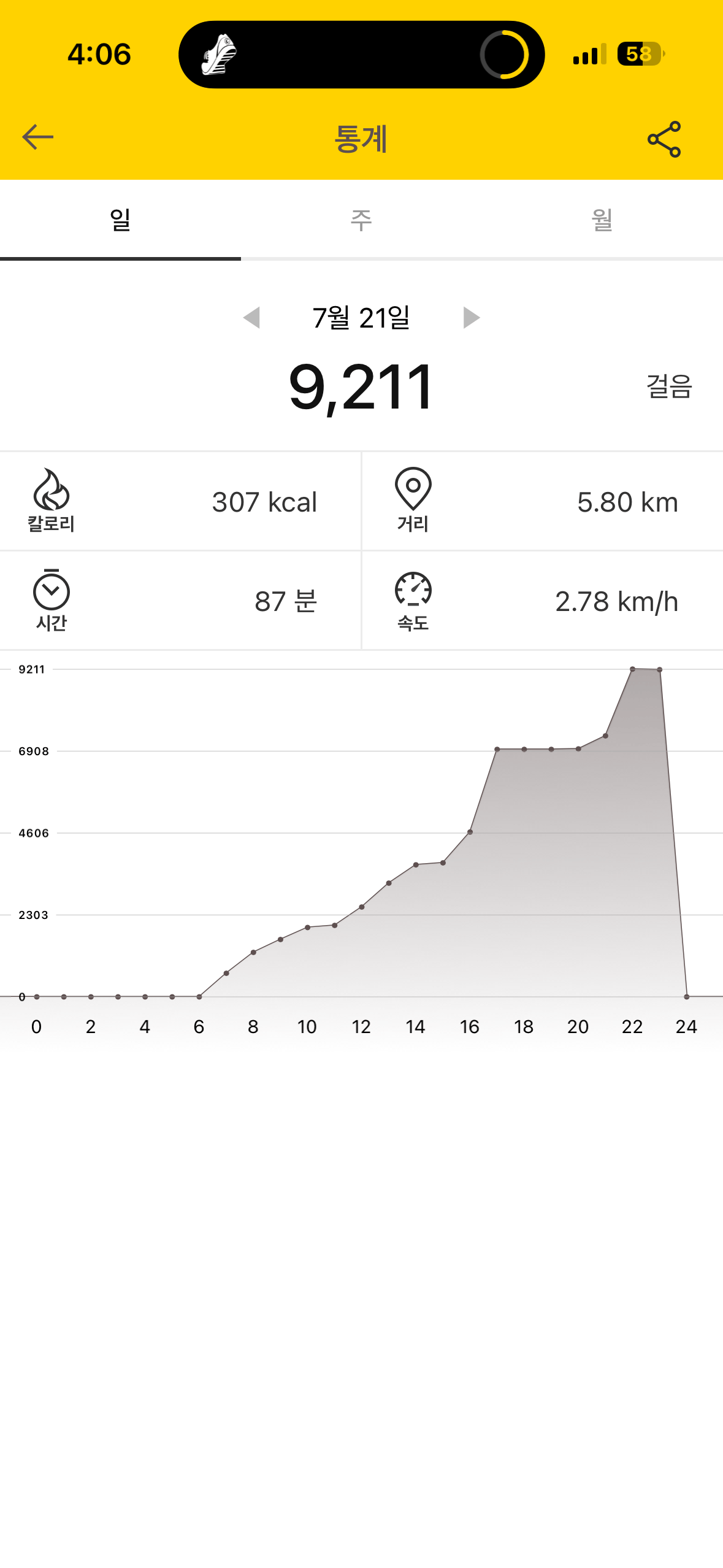723x1568 pixels.
Task: Share the statistics
Action: [664, 139]
